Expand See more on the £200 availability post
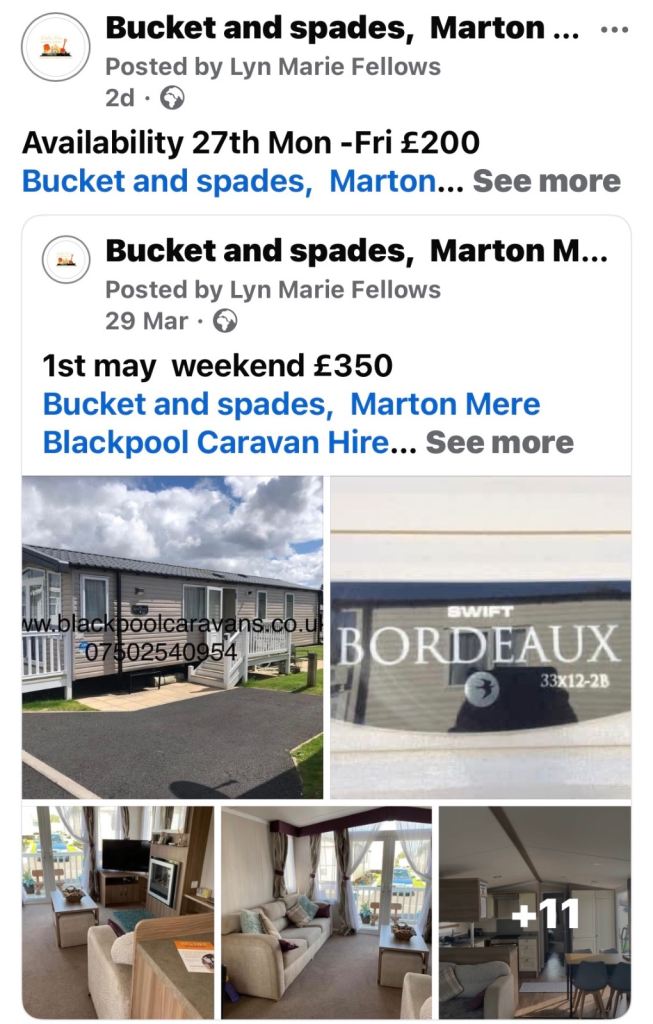 pos(546,181)
